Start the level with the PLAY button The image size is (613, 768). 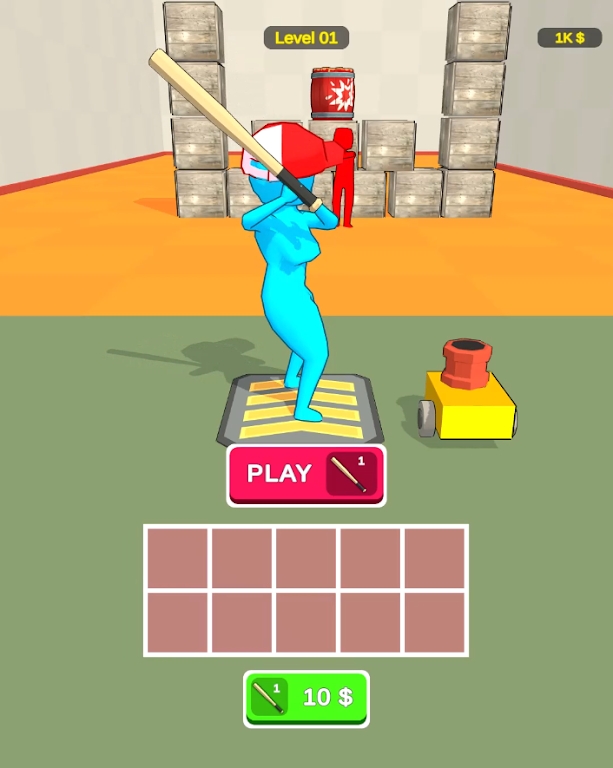pyautogui.click(x=305, y=474)
